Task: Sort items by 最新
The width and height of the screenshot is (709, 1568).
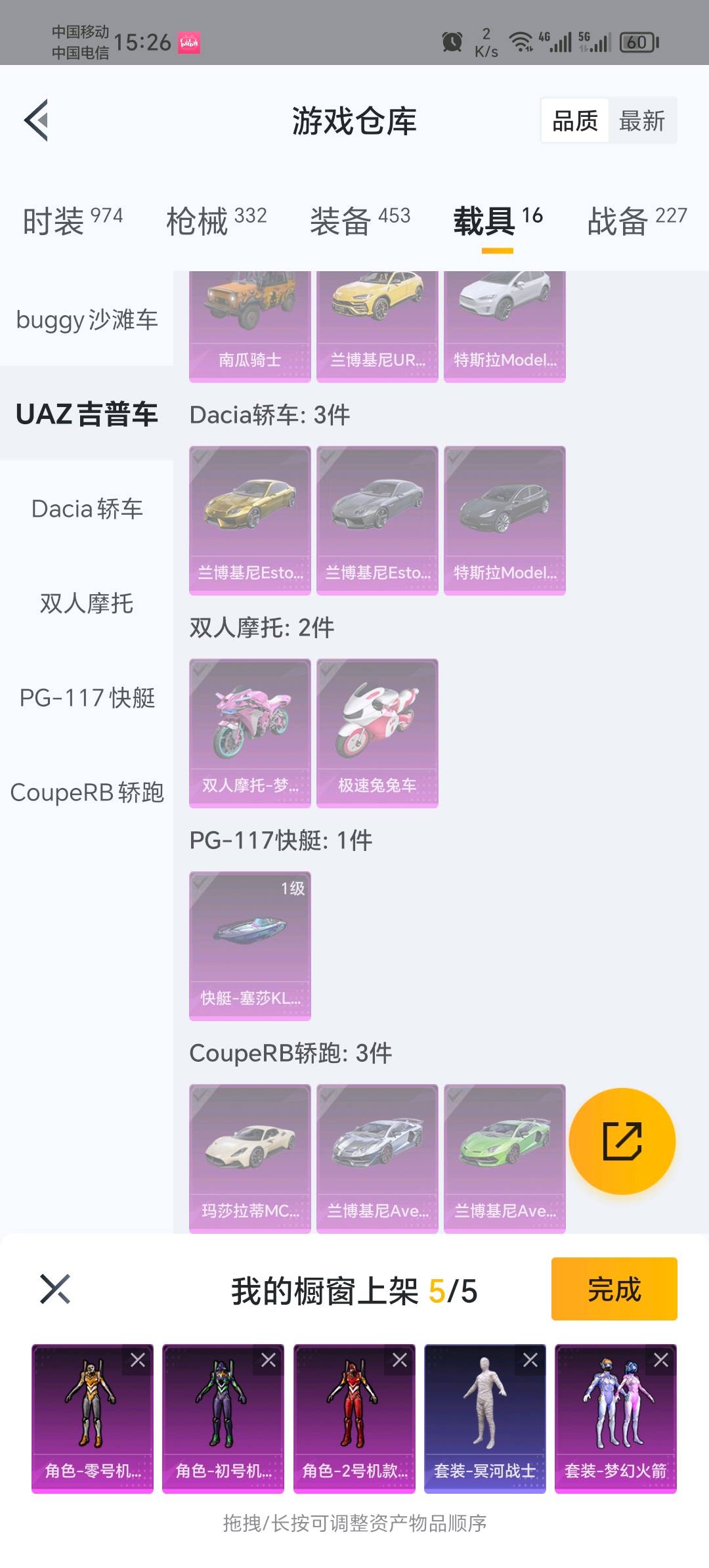Action: click(641, 121)
